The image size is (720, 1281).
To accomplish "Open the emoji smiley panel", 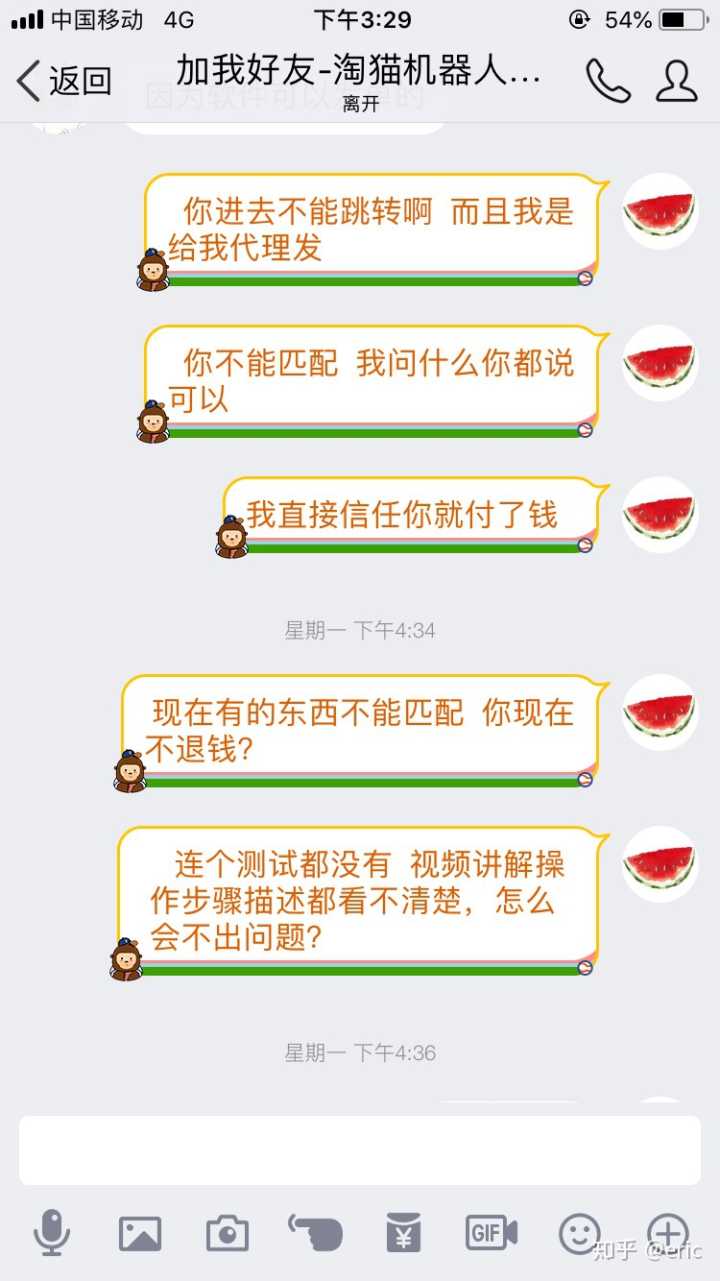I will [579, 1233].
